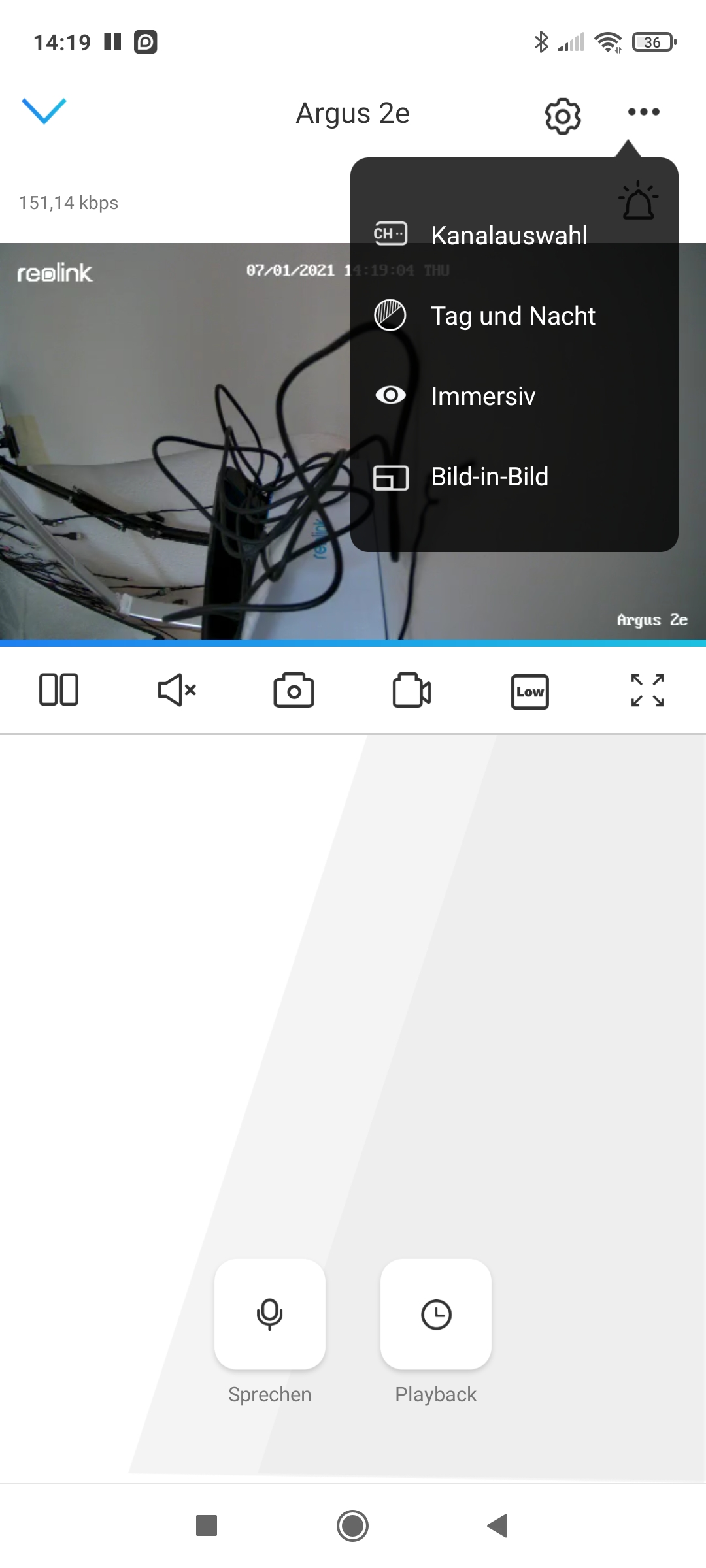
Task: Close the three-dot overflow menu
Action: coord(643,112)
